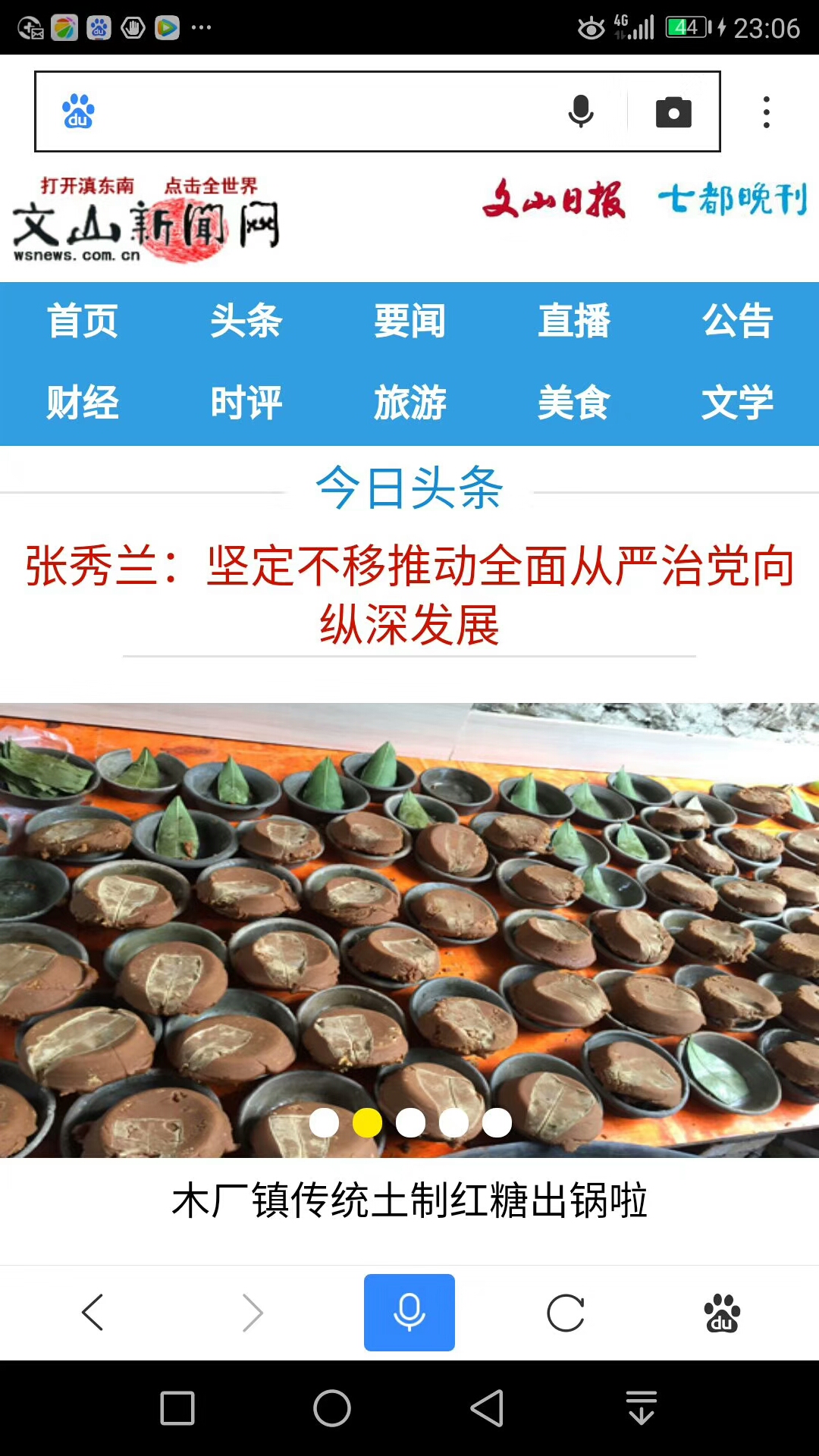
Task: Reload the page with the refresh icon
Action: click(566, 1313)
